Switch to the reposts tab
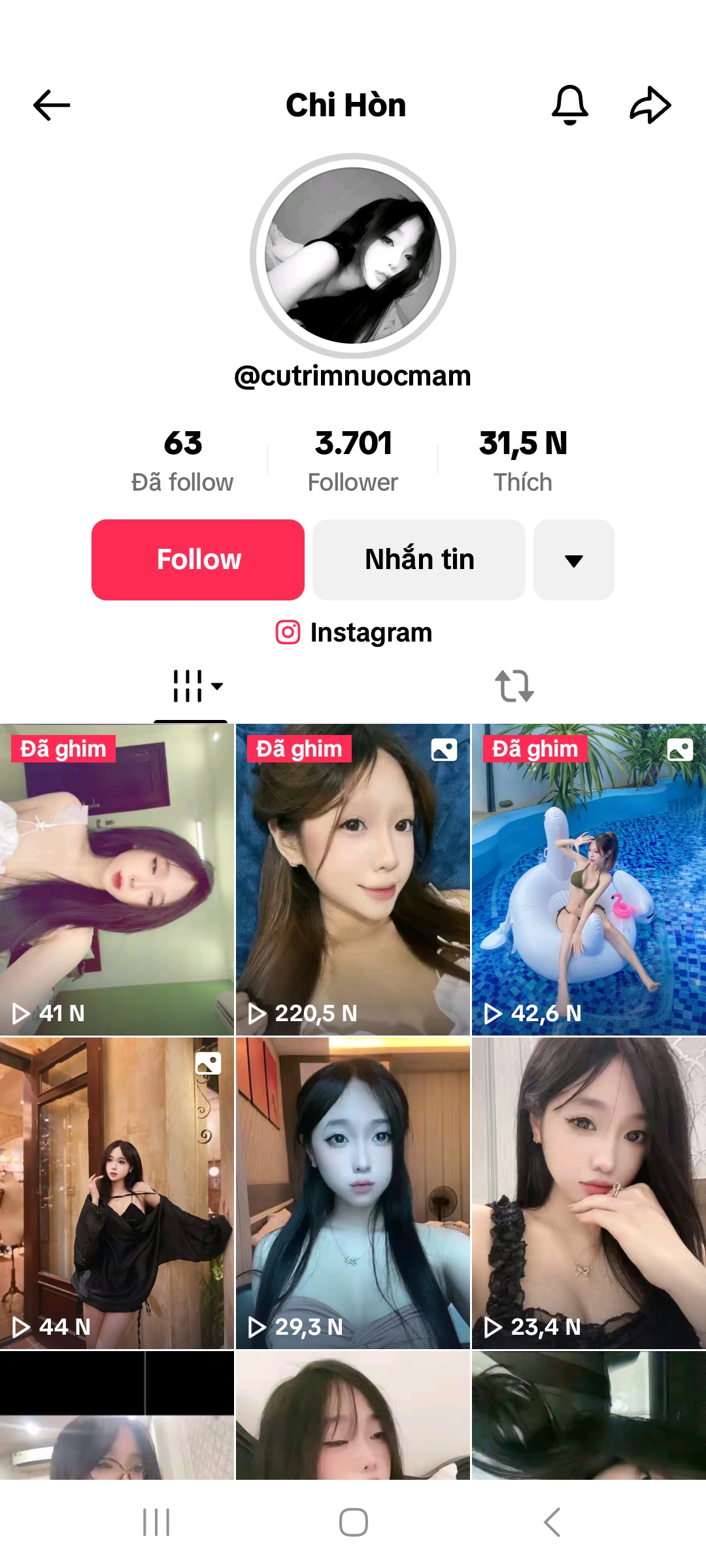This screenshot has width=706, height=1568. (x=514, y=686)
